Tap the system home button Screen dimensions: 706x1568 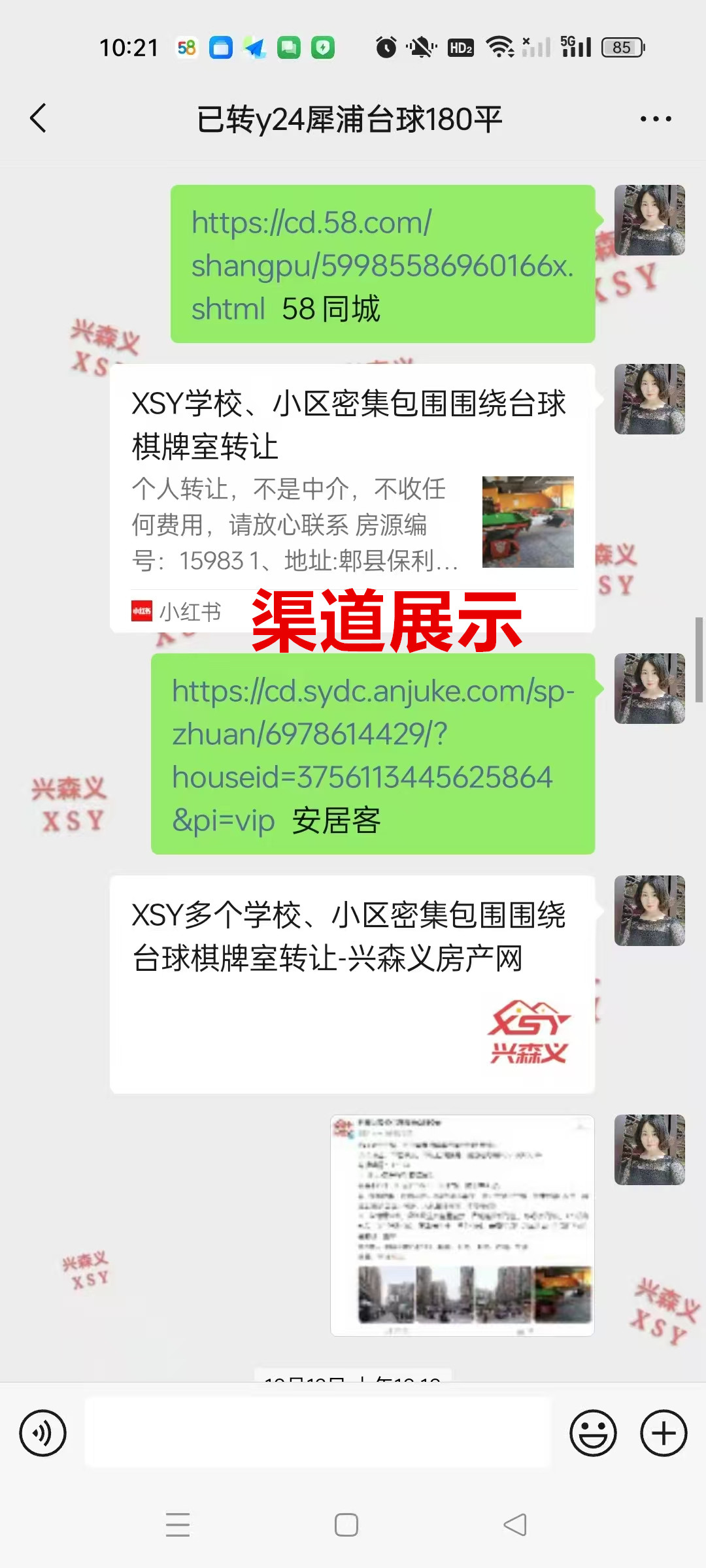click(x=346, y=1525)
